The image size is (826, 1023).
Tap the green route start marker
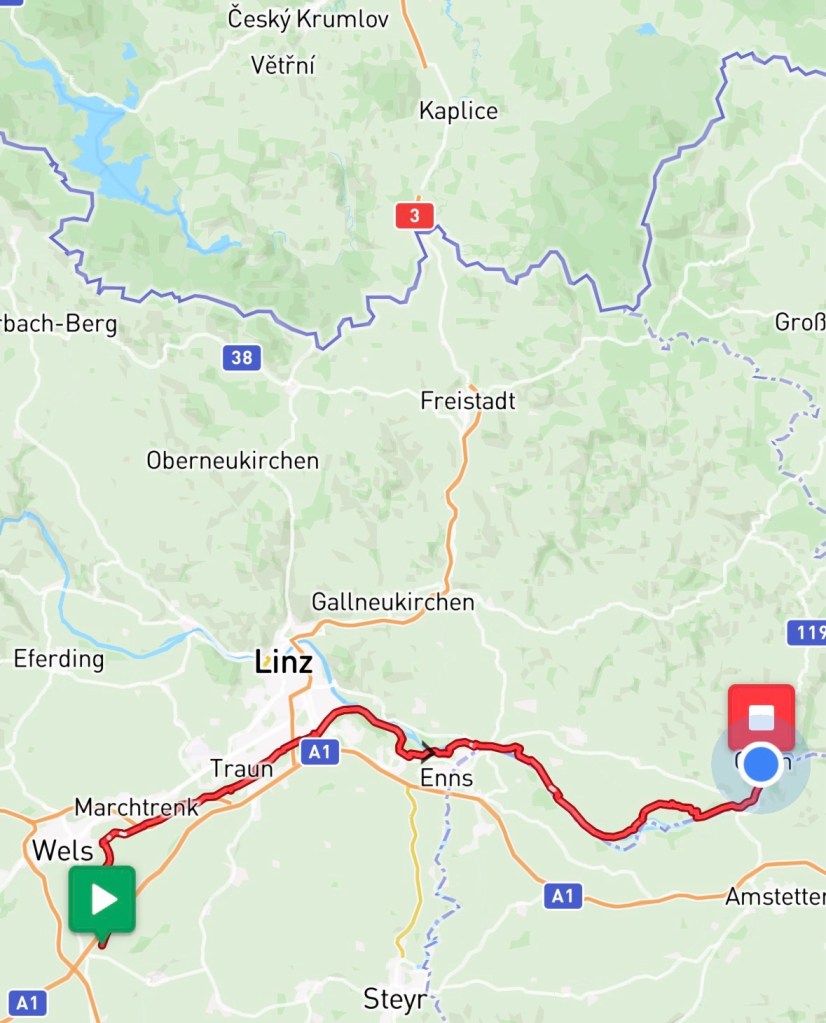tap(102, 900)
